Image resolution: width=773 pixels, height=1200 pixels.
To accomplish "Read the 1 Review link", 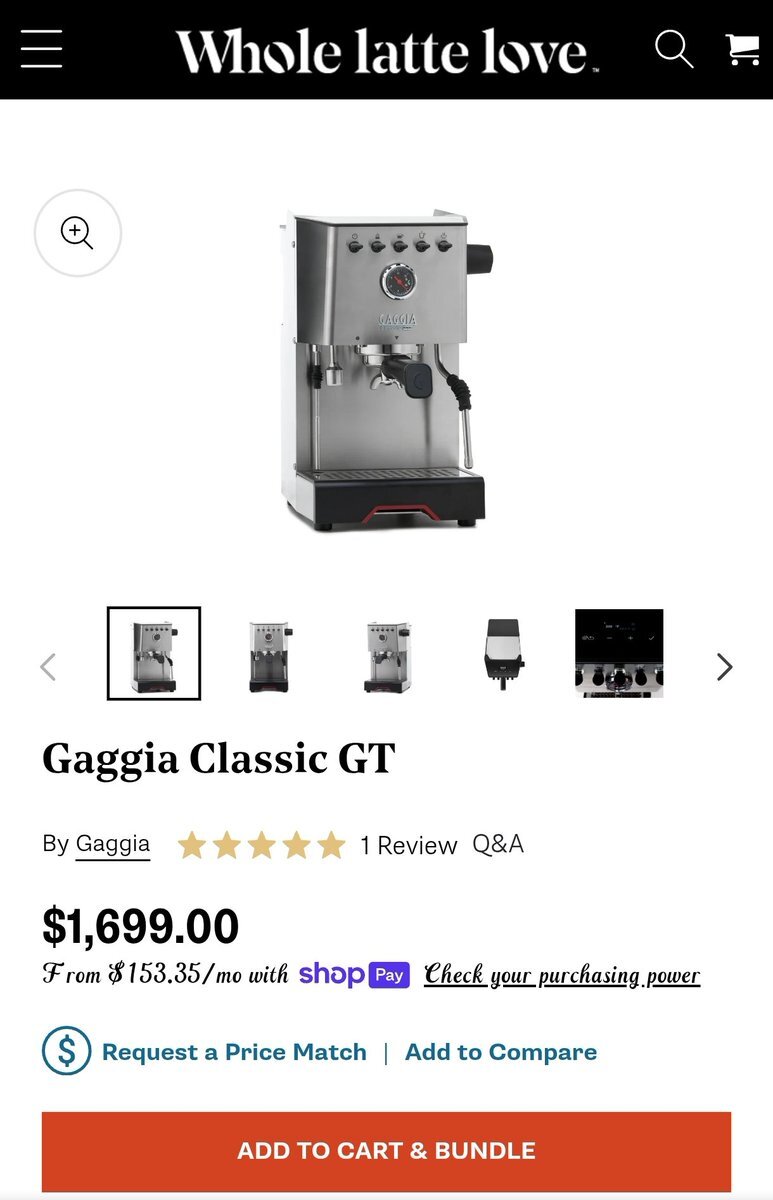I will coord(408,845).
